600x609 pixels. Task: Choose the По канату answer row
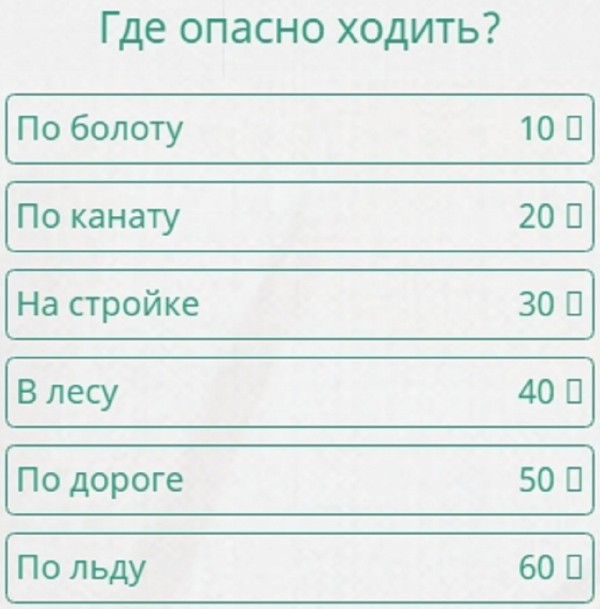coord(300,216)
